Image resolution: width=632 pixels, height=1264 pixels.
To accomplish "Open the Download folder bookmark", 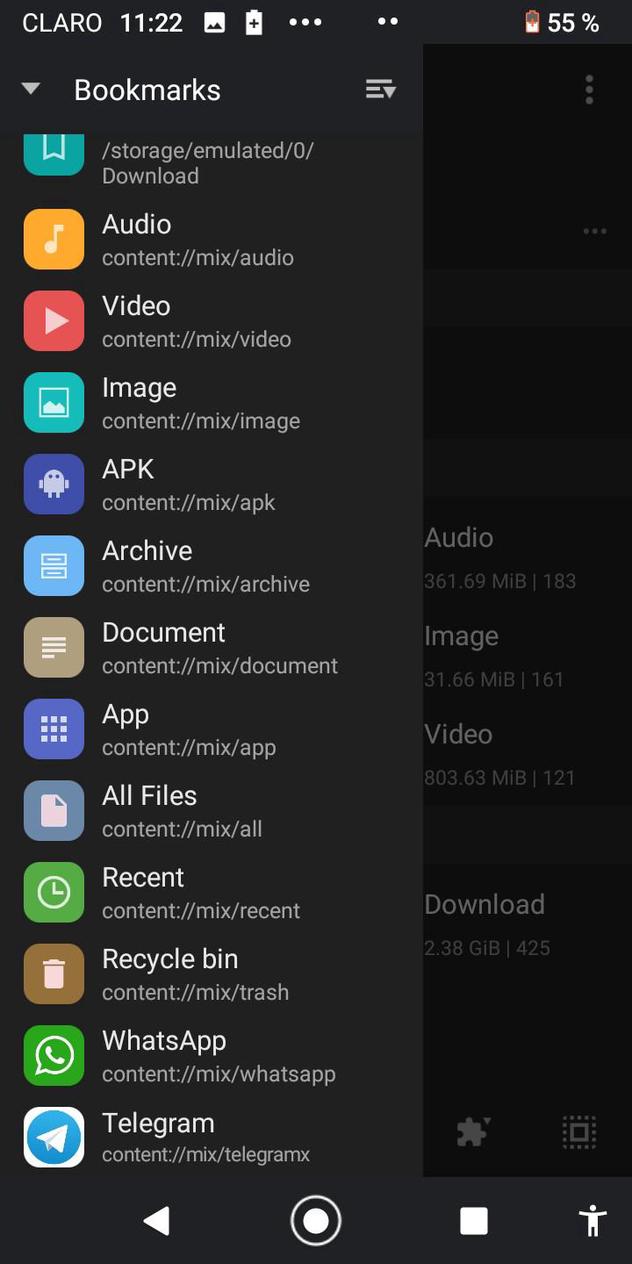I will [207, 162].
